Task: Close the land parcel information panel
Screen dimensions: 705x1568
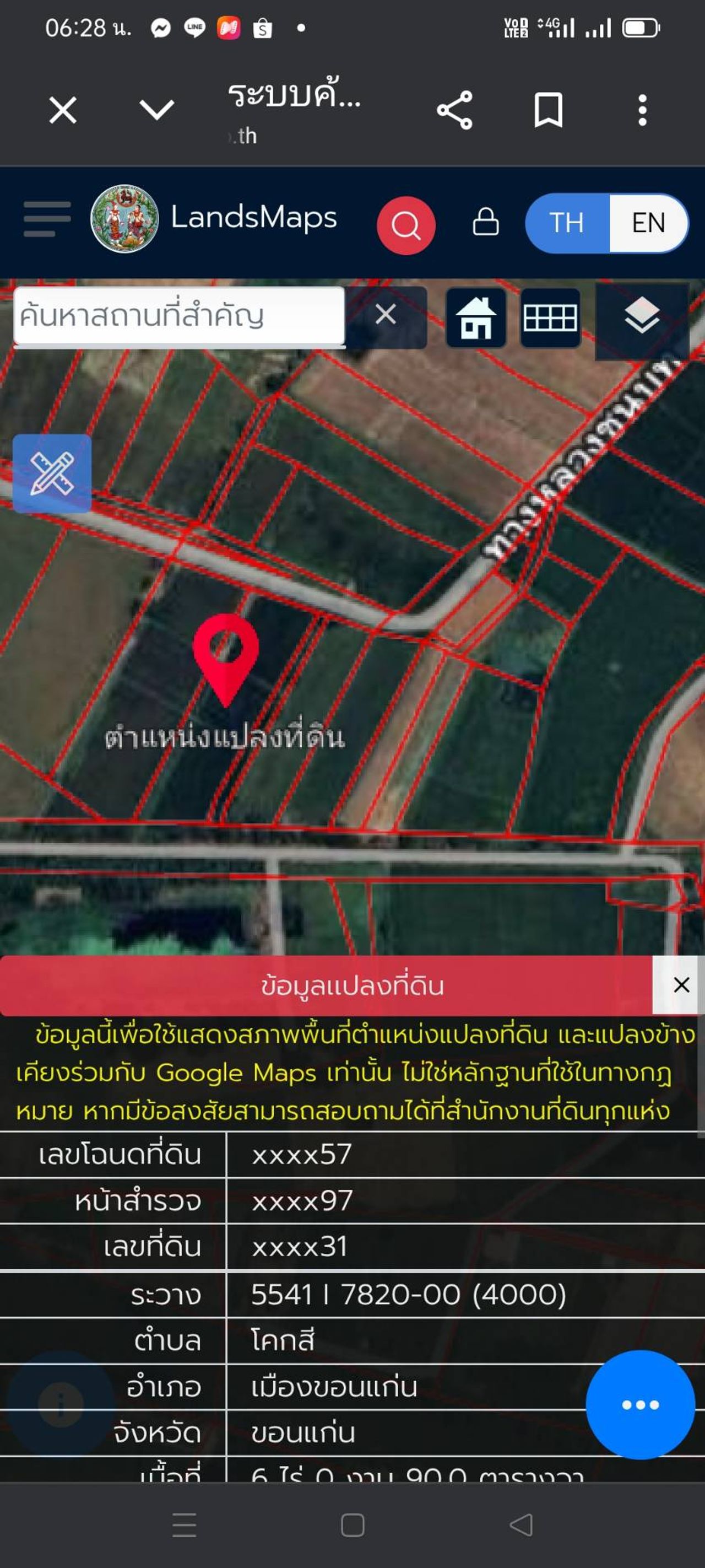Action: (x=681, y=984)
